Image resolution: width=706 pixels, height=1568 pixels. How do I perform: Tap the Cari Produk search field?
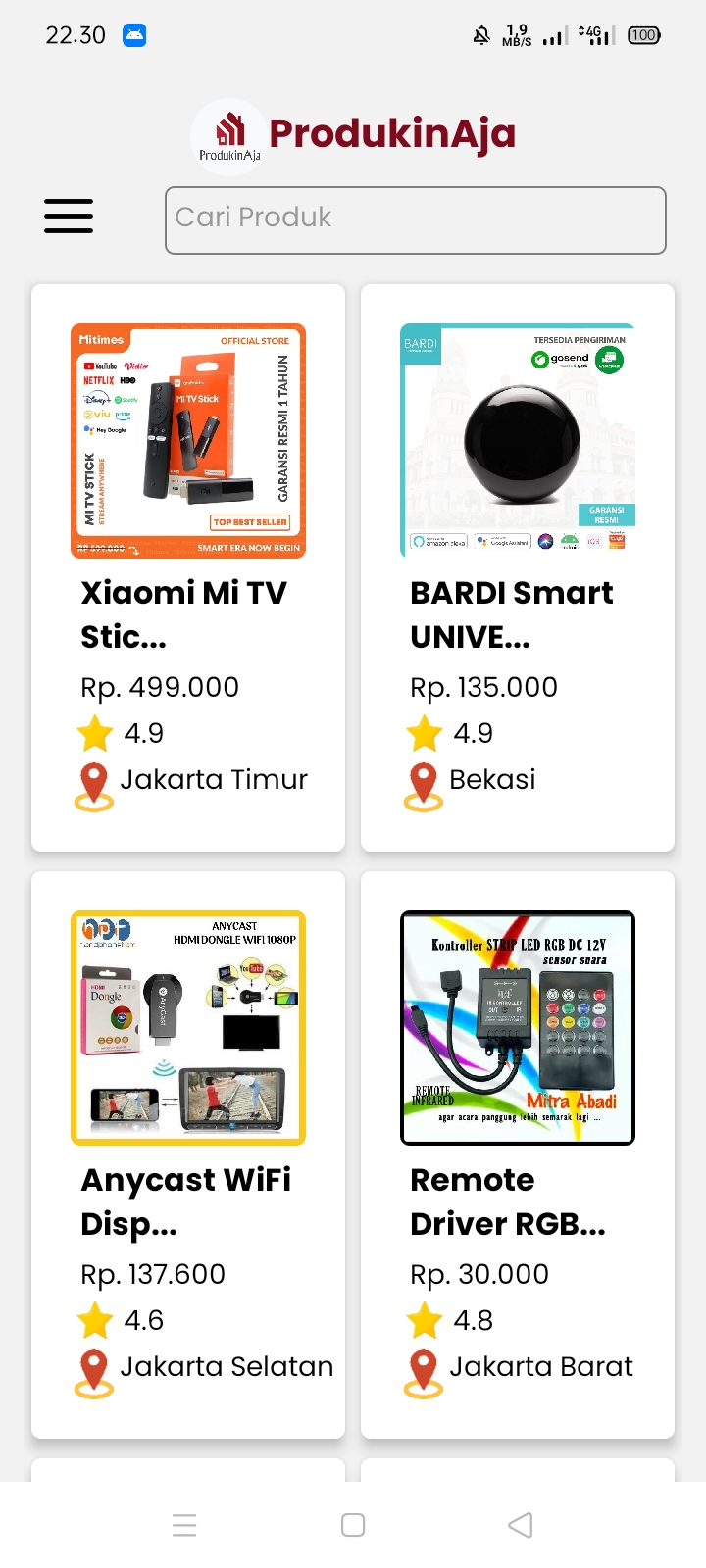point(416,220)
